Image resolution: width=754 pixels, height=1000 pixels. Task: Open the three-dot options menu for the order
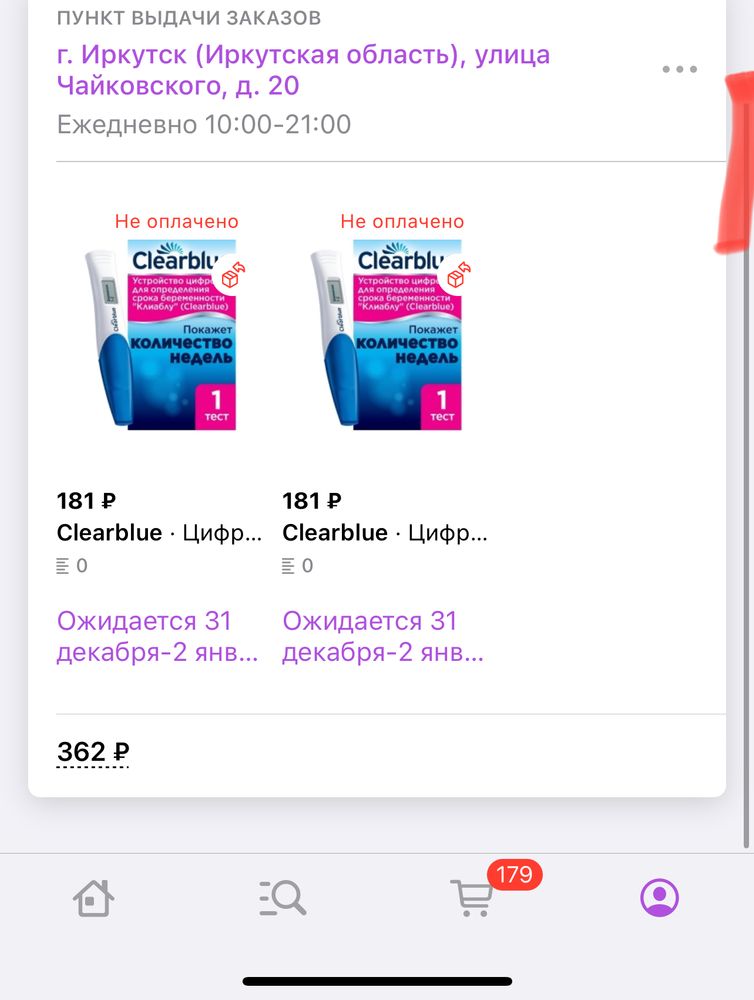(x=680, y=68)
